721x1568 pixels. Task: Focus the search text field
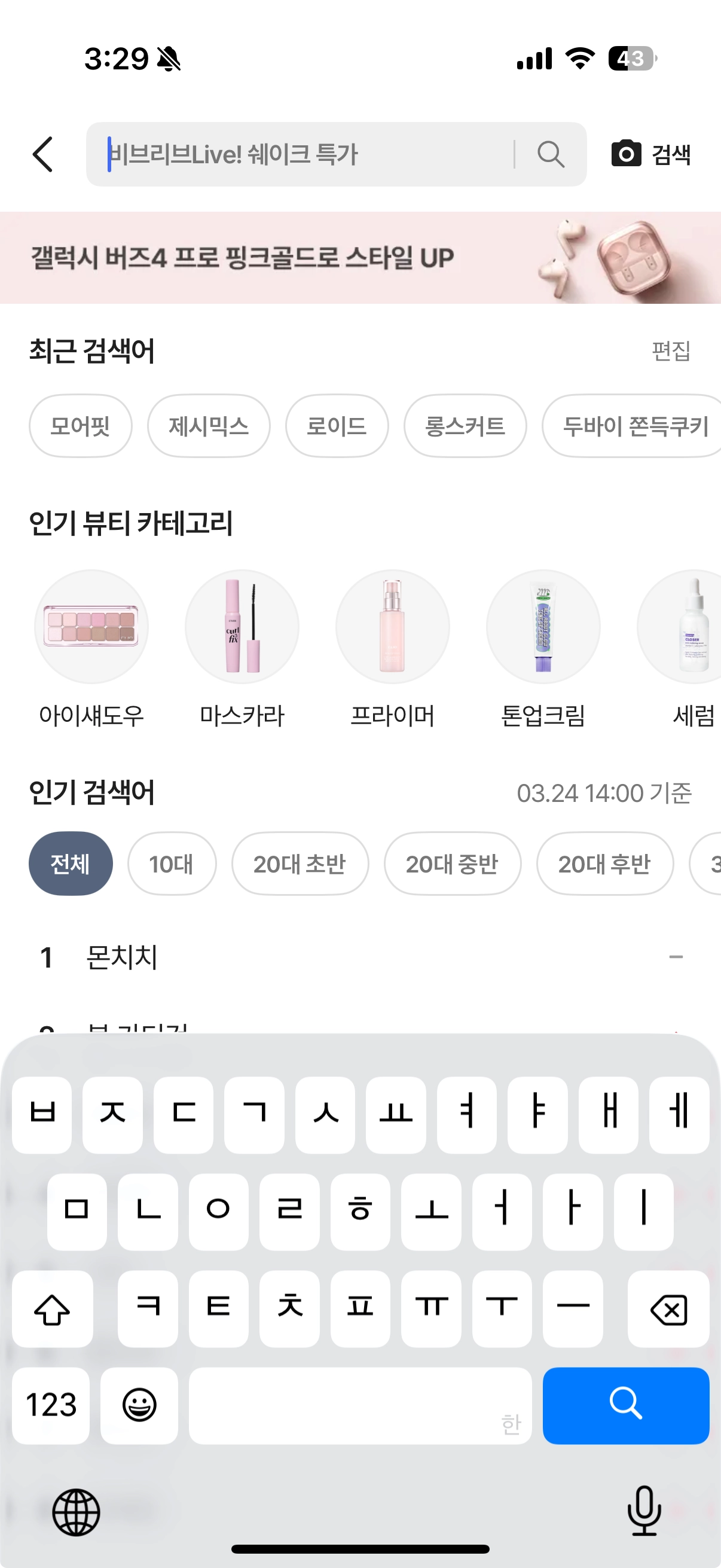pos(304,154)
